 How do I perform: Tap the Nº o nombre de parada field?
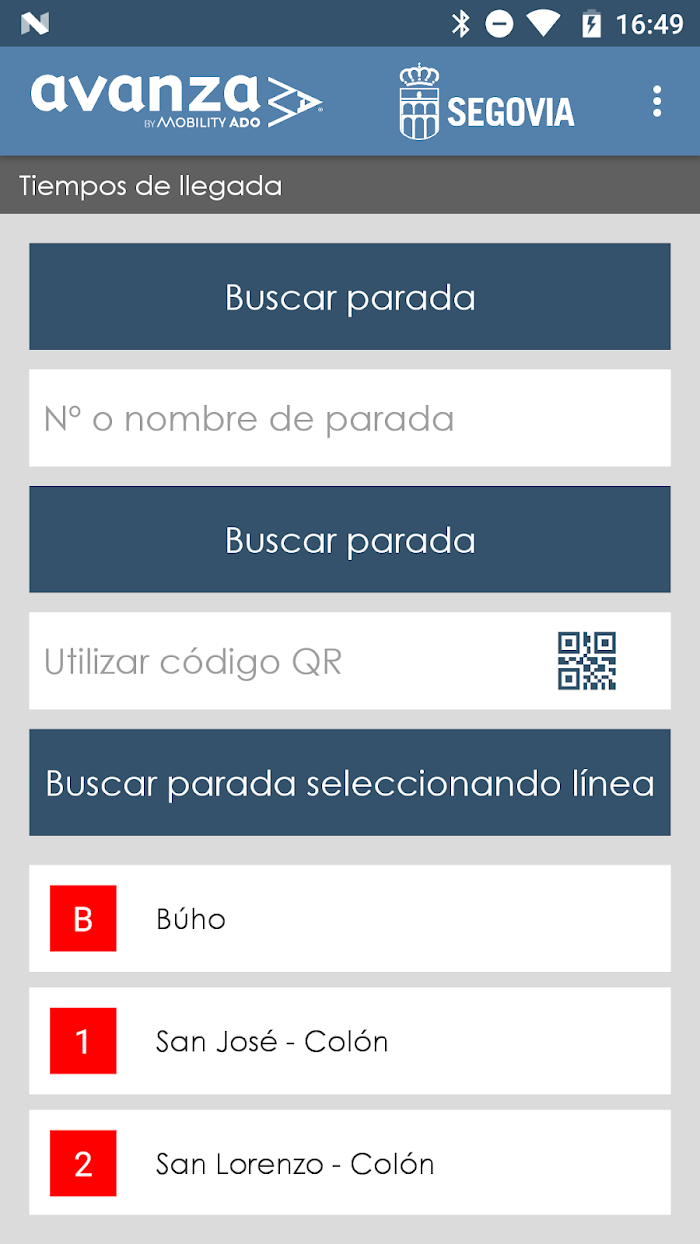tap(350, 418)
